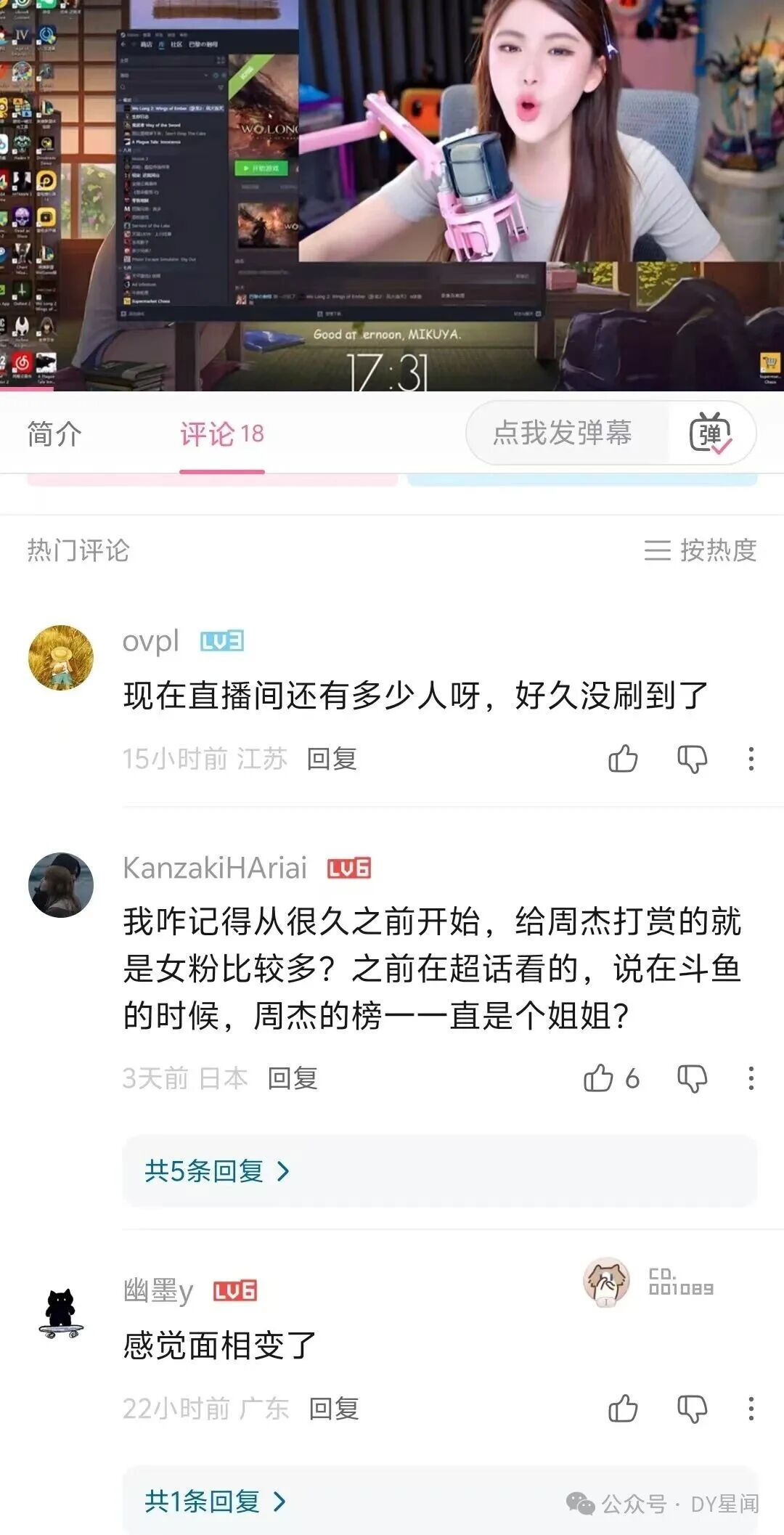
Task: Open the 按热度 sort option
Action: click(701, 550)
